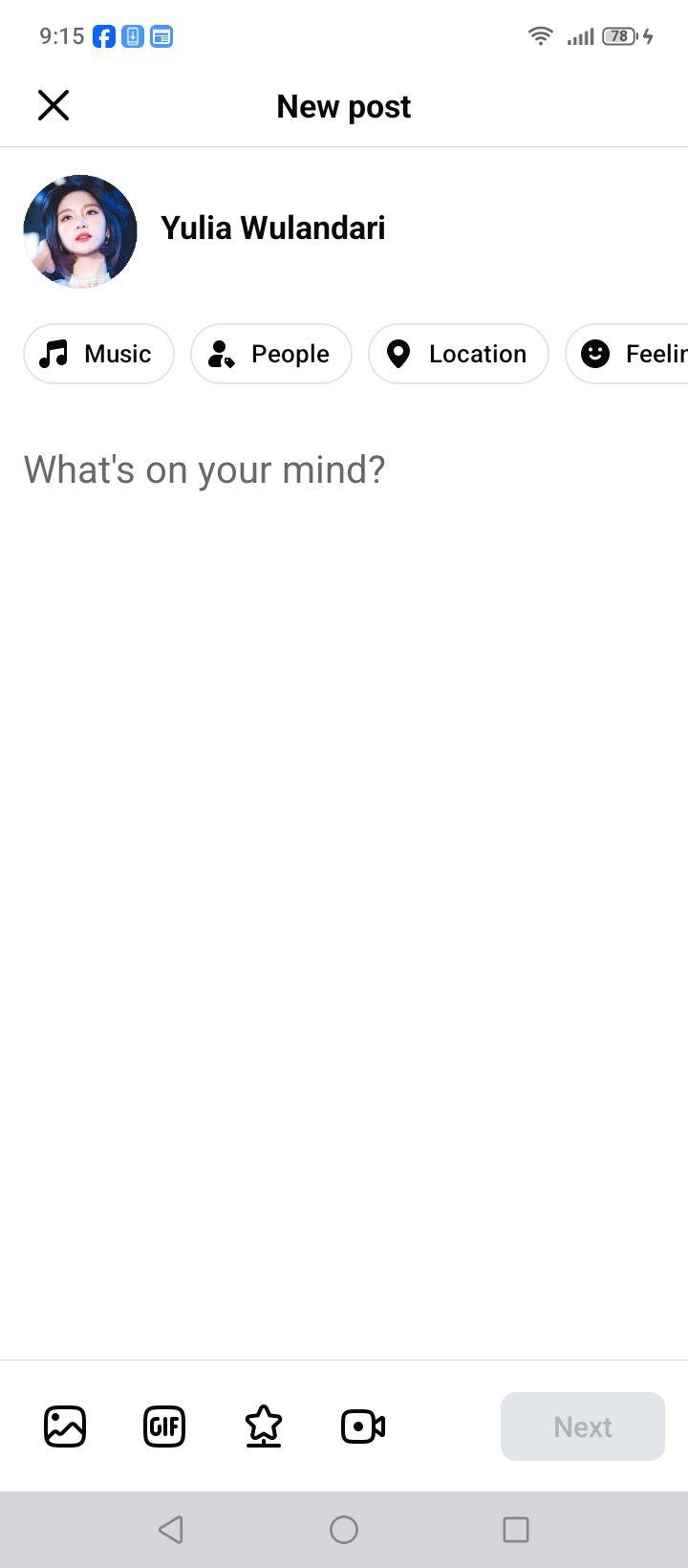Viewport: 688px width, 1568px height.
Task: Select the Feeling chip
Action: (627, 354)
